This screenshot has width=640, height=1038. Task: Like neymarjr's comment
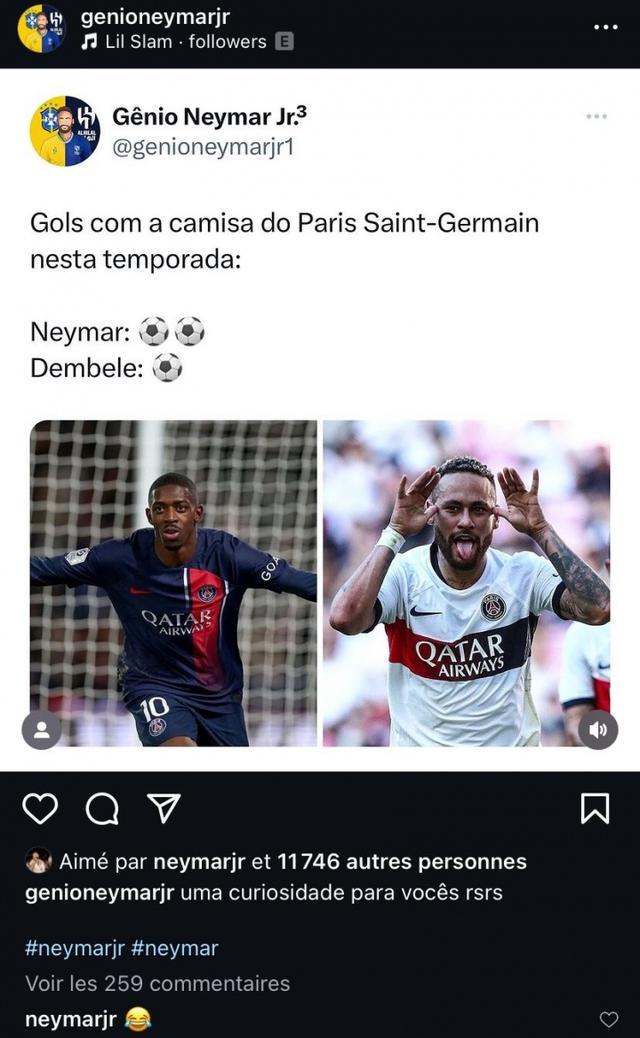[608, 1020]
